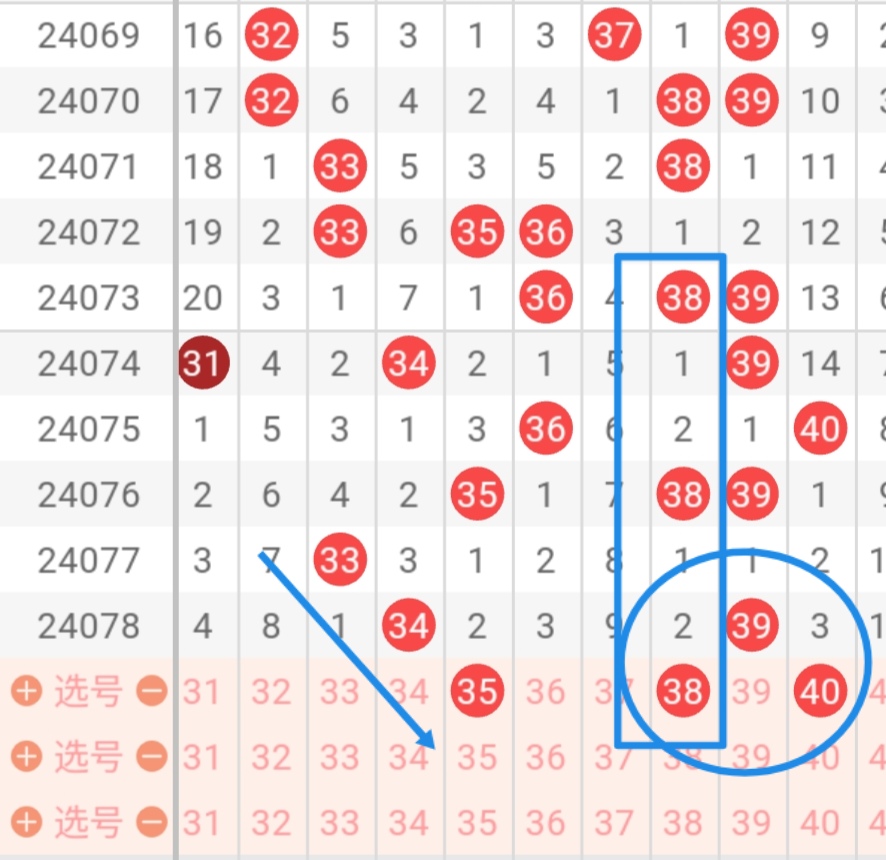Tap minus icon of 选号 row with chosen balls
Image resolution: width=886 pixels, height=860 pixels.
pyautogui.click(x=151, y=691)
